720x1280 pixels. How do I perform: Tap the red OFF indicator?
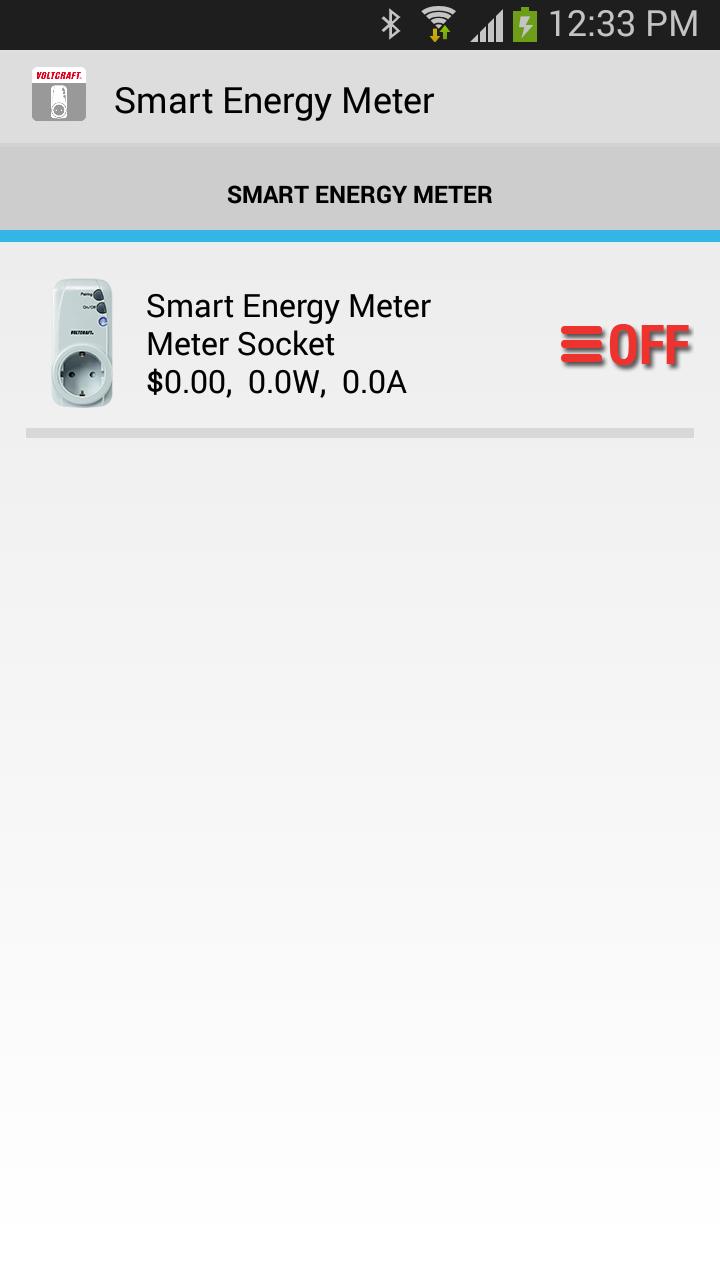click(645, 345)
